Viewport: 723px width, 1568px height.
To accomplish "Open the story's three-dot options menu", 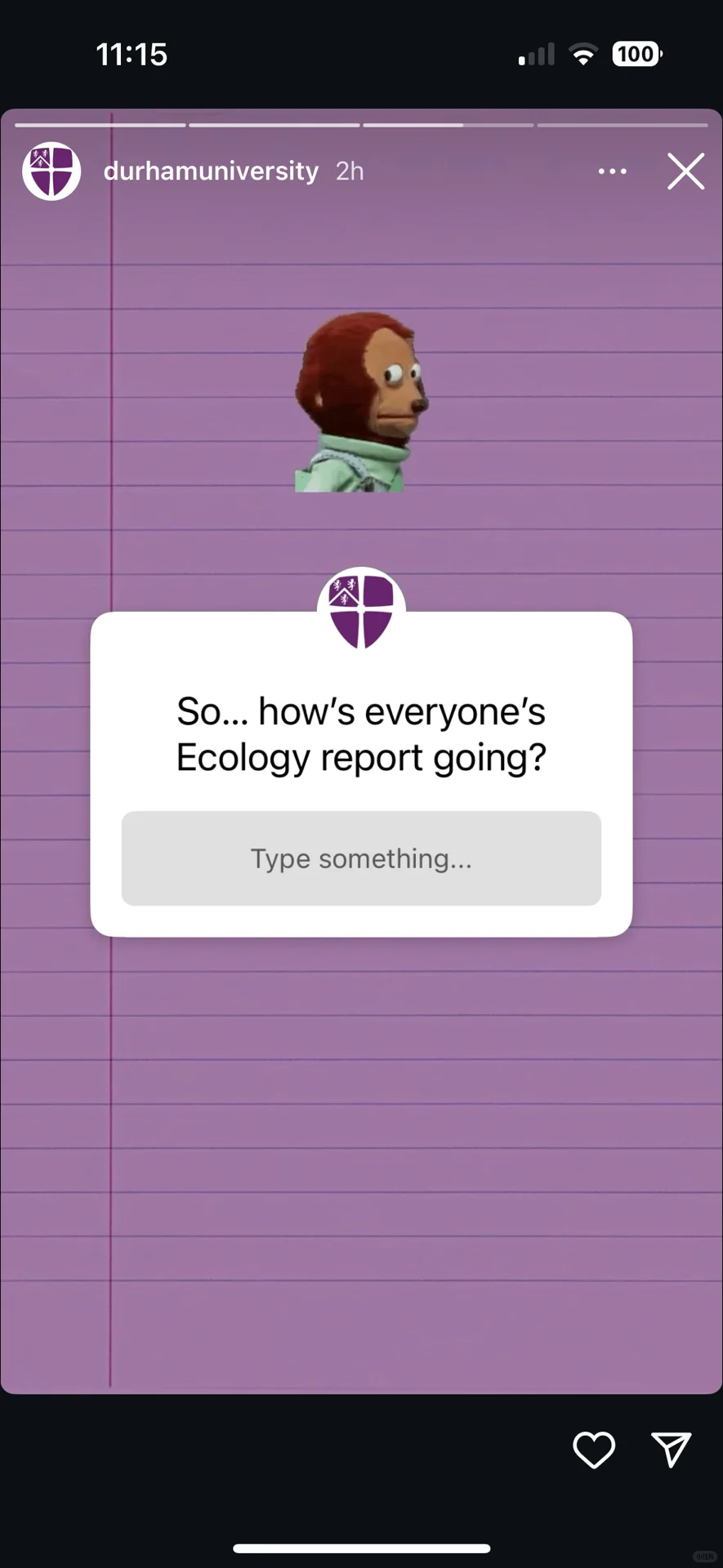I will pyautogui.click(x=612, y=171).
